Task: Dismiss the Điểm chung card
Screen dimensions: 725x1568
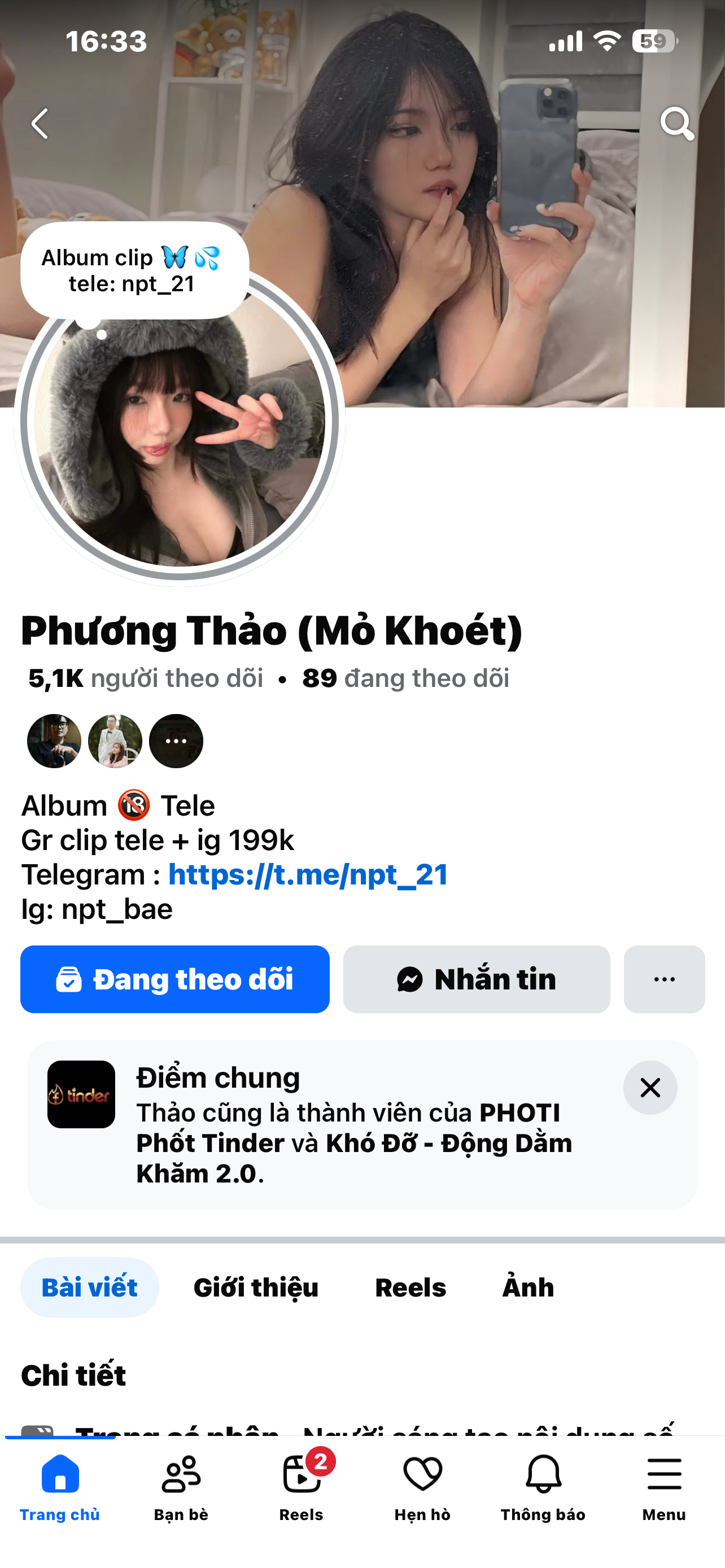Action: coord(649,1088)
